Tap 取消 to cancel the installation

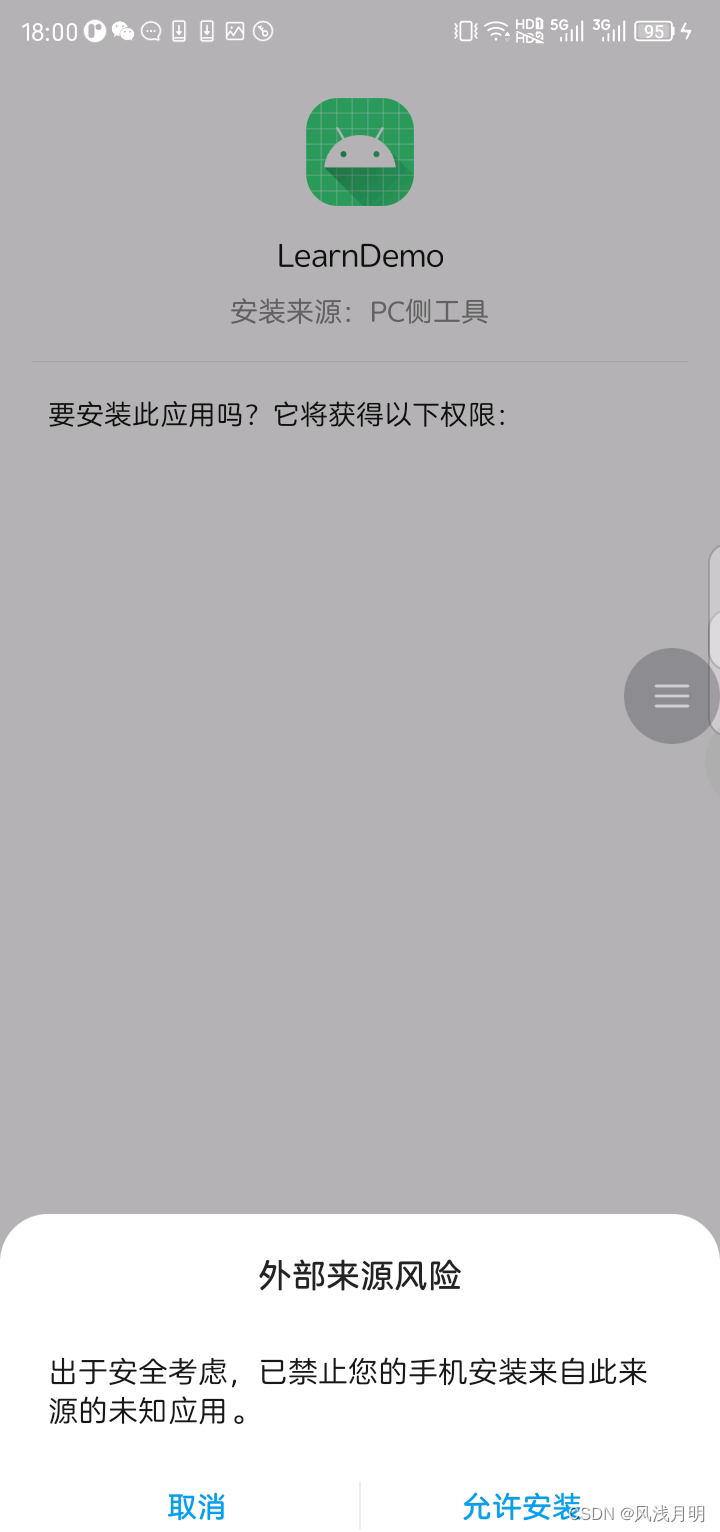tap(196, 1506)
